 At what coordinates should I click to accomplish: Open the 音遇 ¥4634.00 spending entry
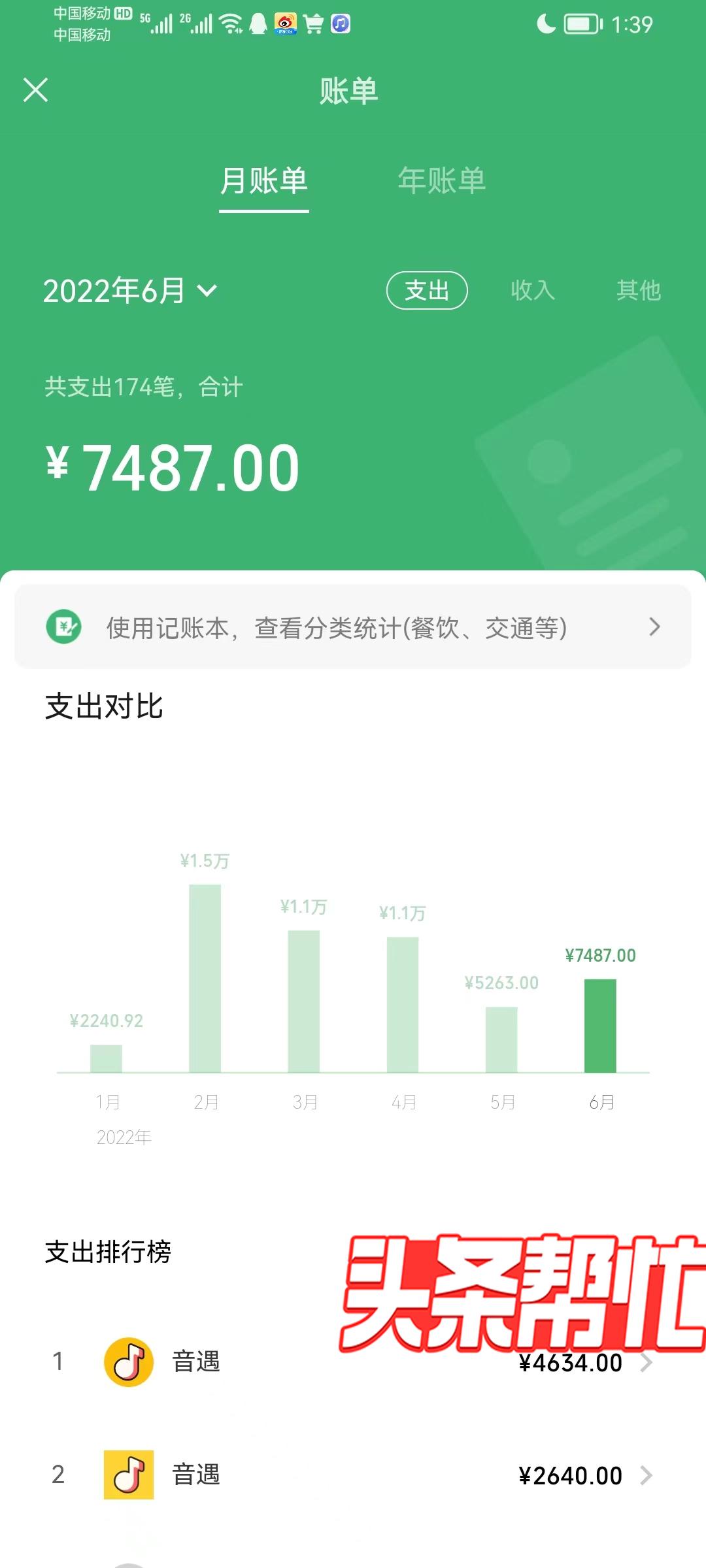(353, 1363)
